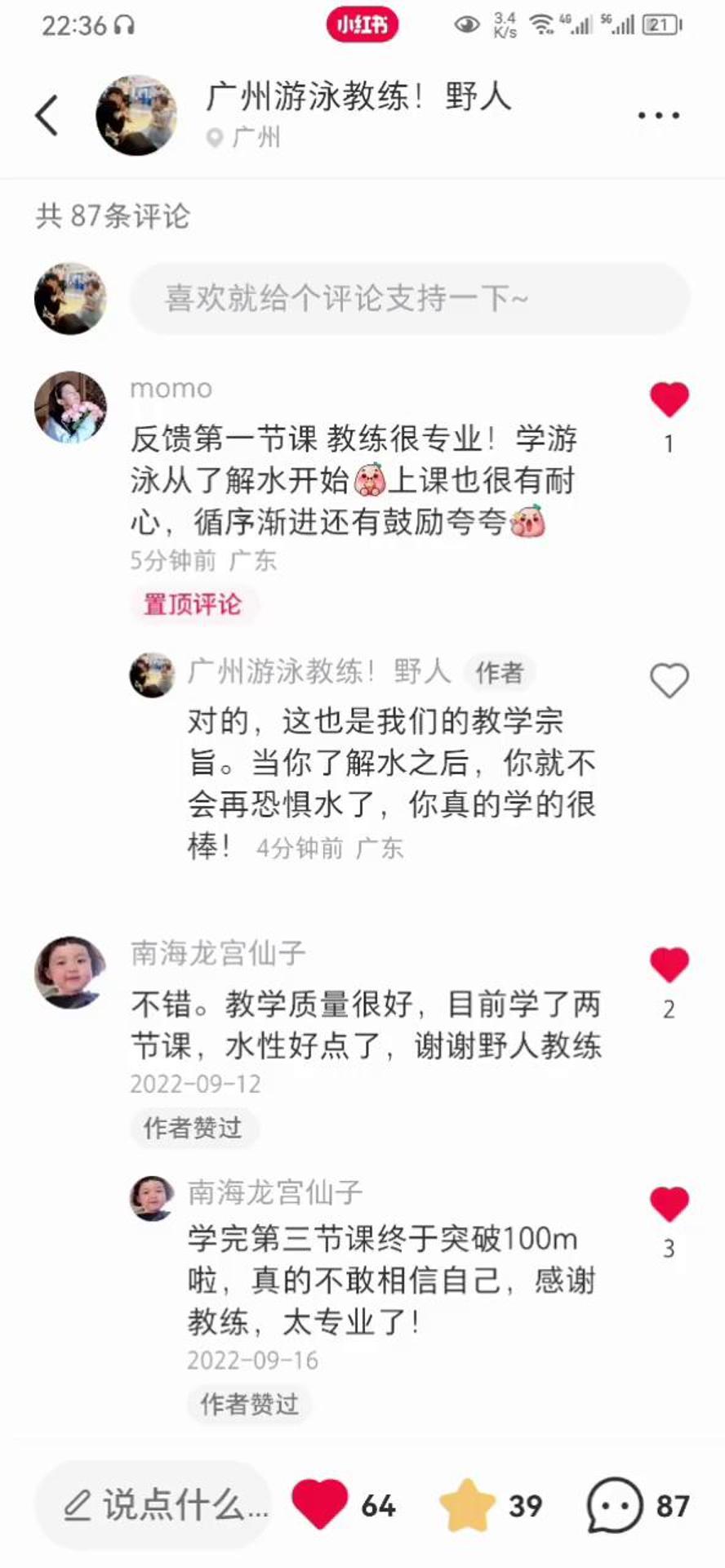Tap the comment field "喜欢就给个评论支持一下~"
The image size is (725, 1568).
[410, 299]
